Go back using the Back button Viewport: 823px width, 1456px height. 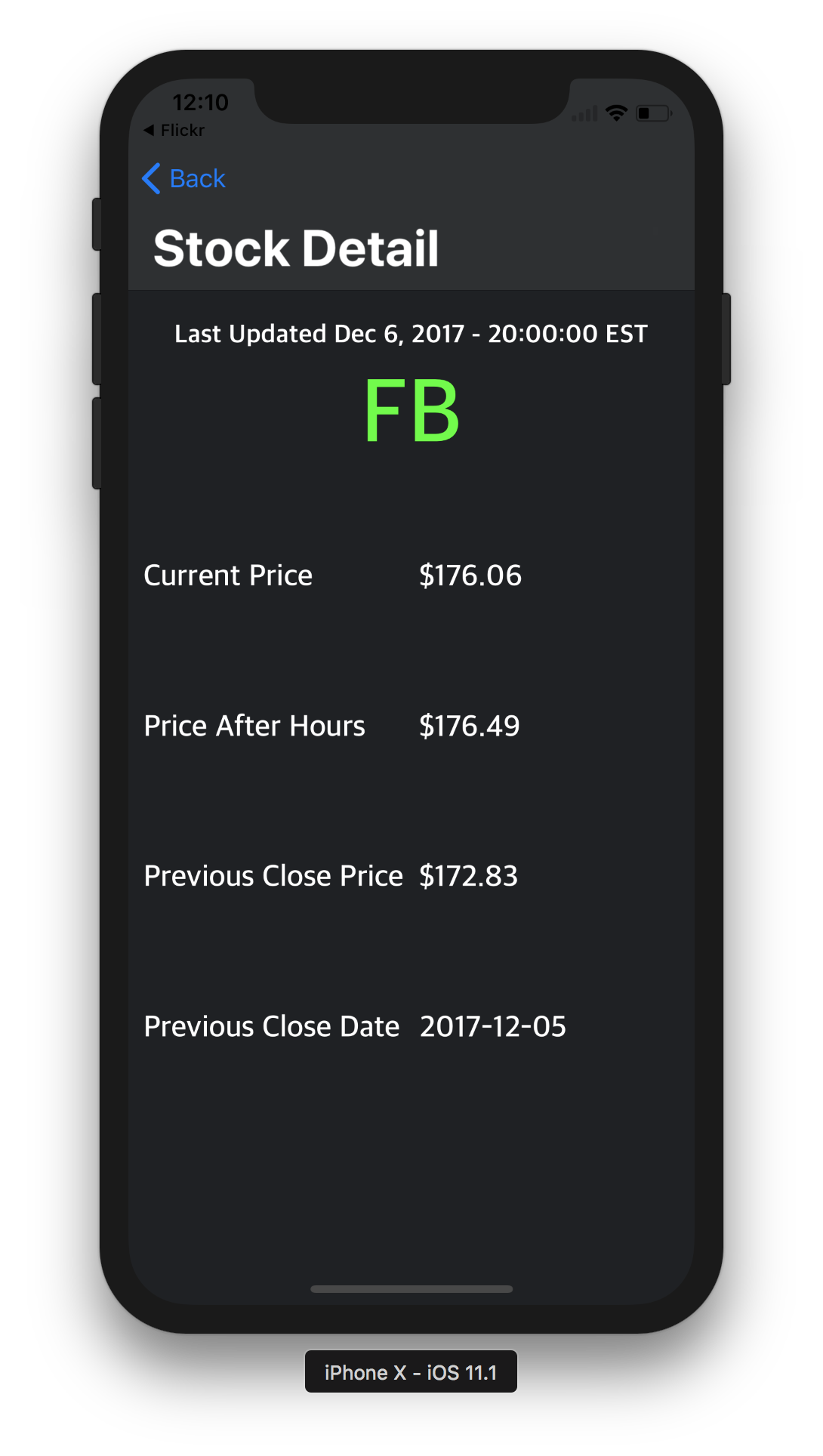pos(183,179)
